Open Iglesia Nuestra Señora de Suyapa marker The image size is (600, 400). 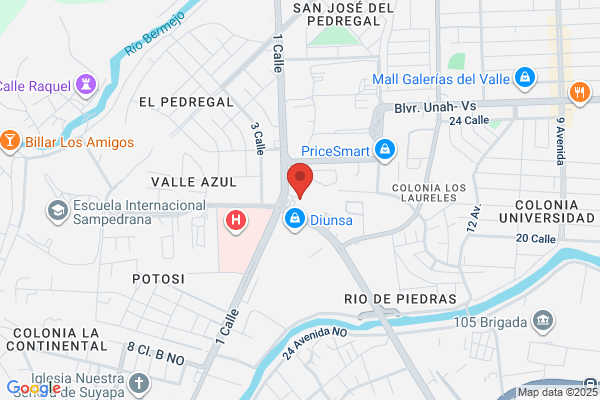139,384
